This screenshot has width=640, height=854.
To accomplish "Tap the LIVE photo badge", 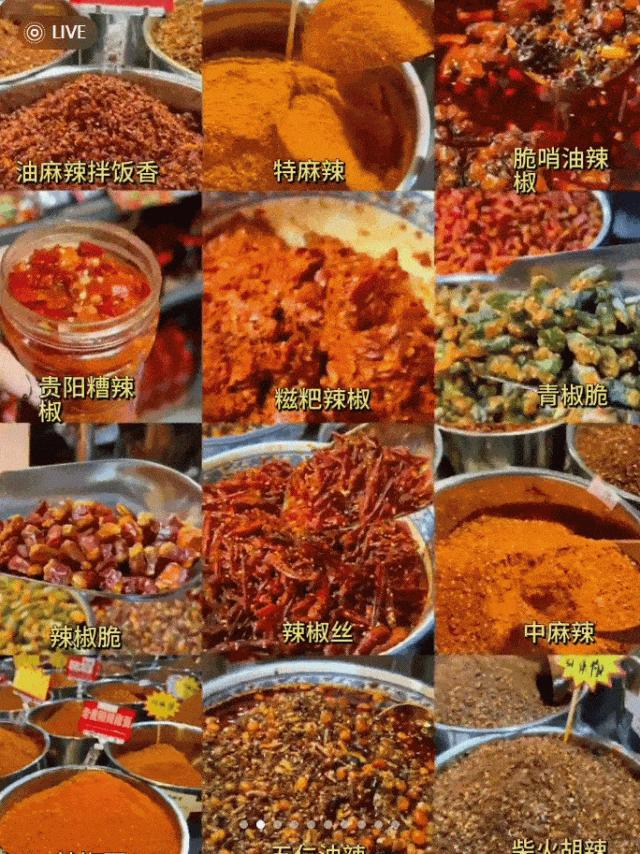I will coord(57,32).
